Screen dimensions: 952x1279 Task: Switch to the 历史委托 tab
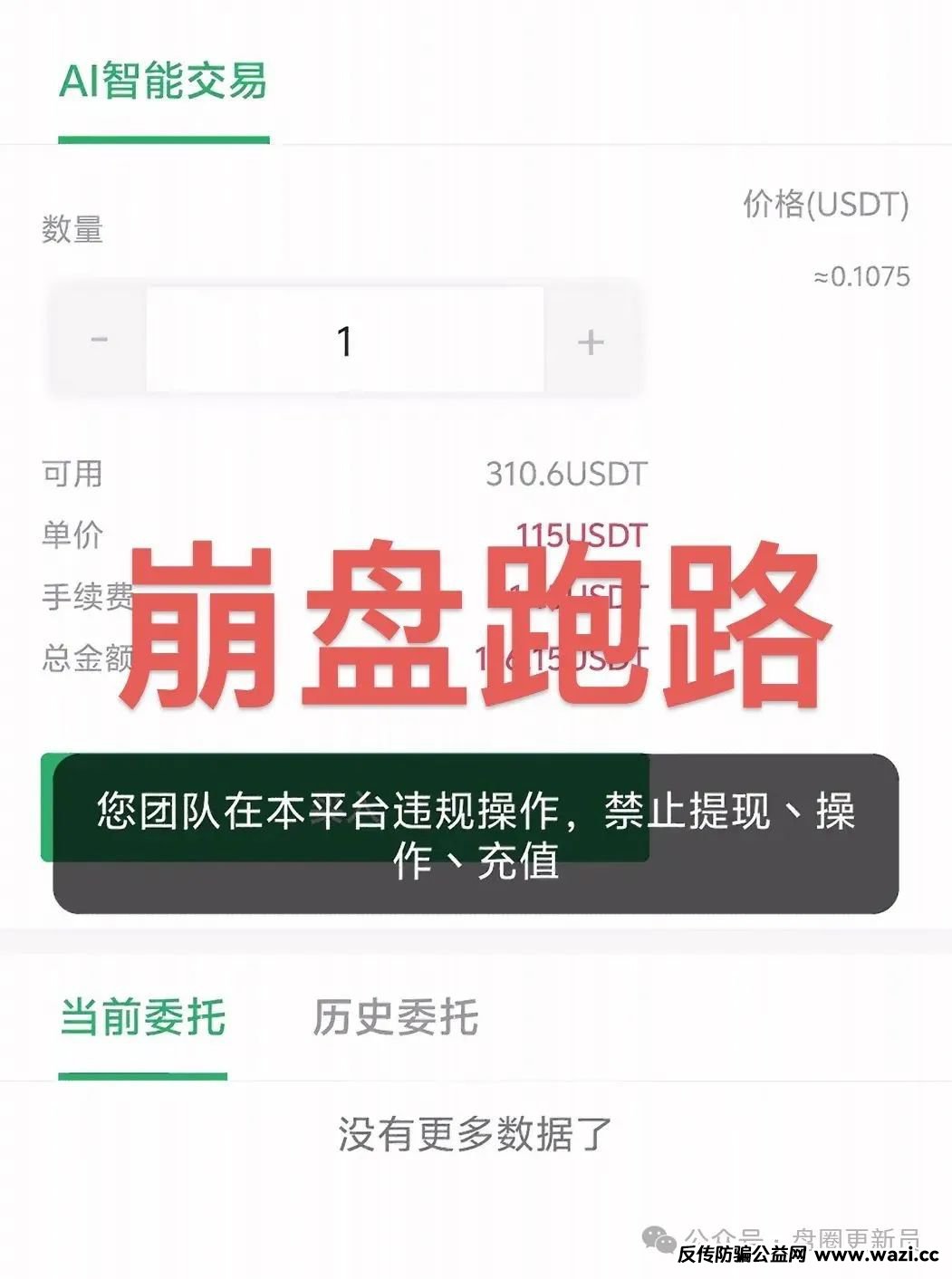pos(395,1017)
